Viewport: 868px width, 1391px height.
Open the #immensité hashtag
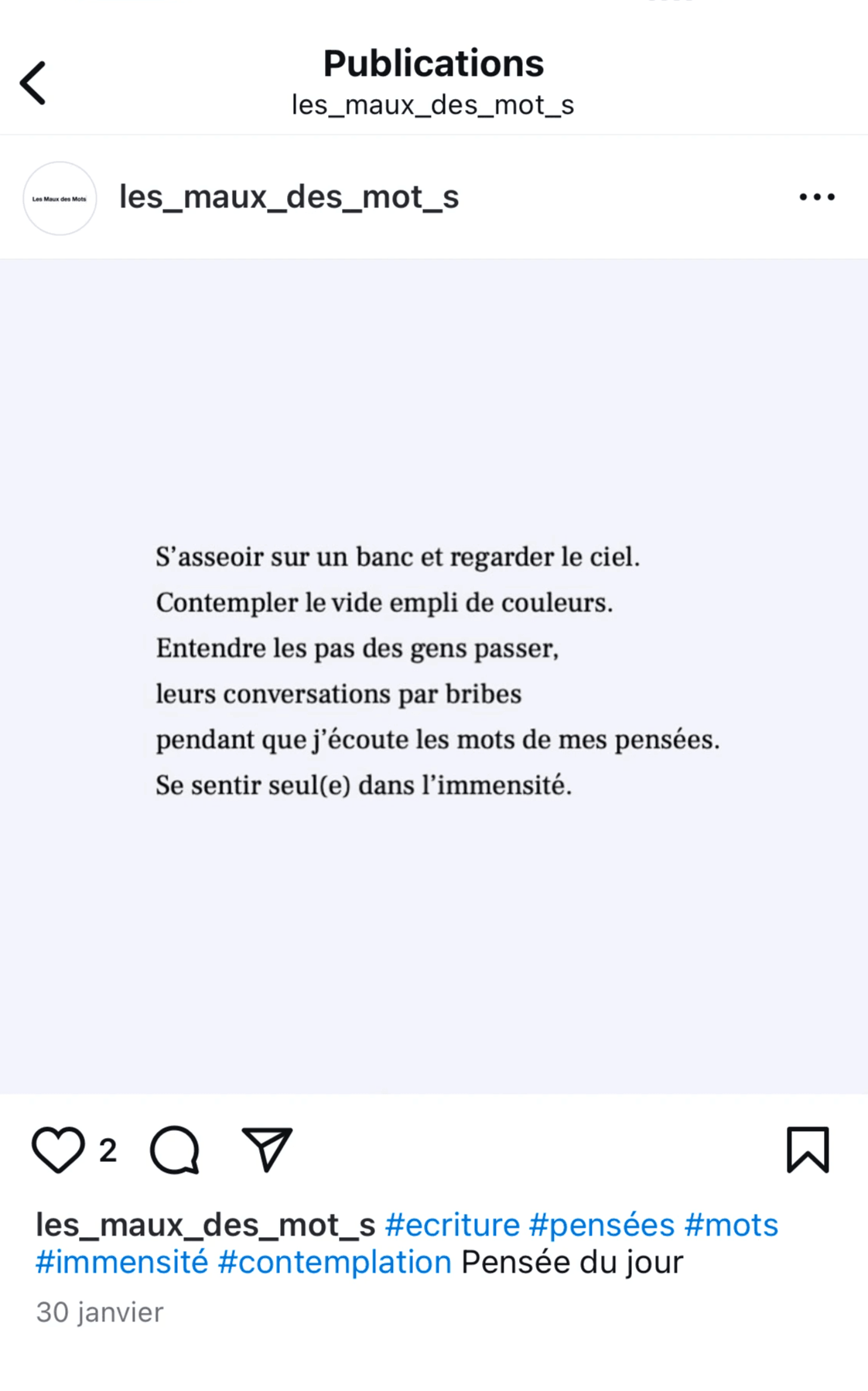click(122, 1263)
